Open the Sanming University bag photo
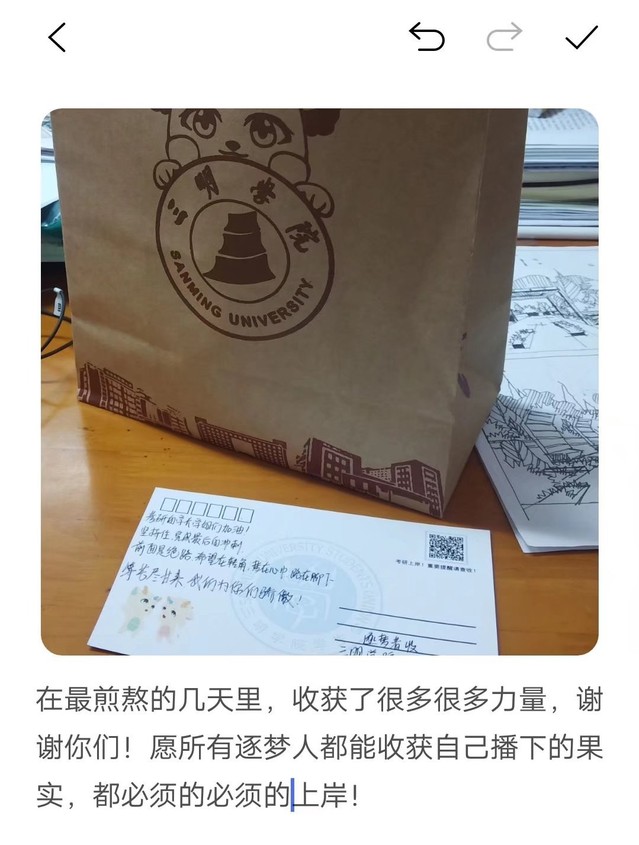The image size is (639, 845). 319,380
